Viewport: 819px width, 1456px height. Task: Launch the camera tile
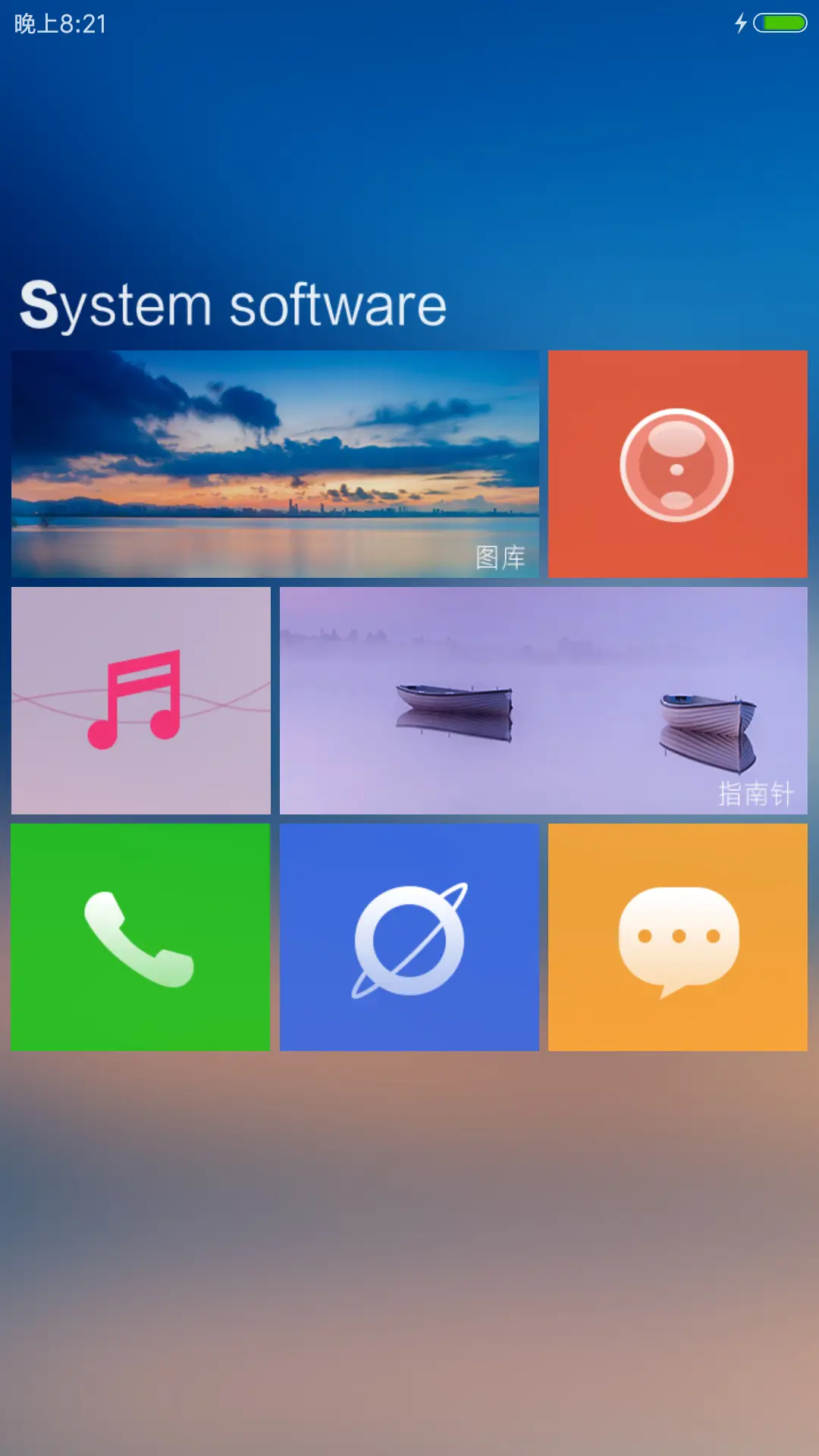click(x=677, y=463)
